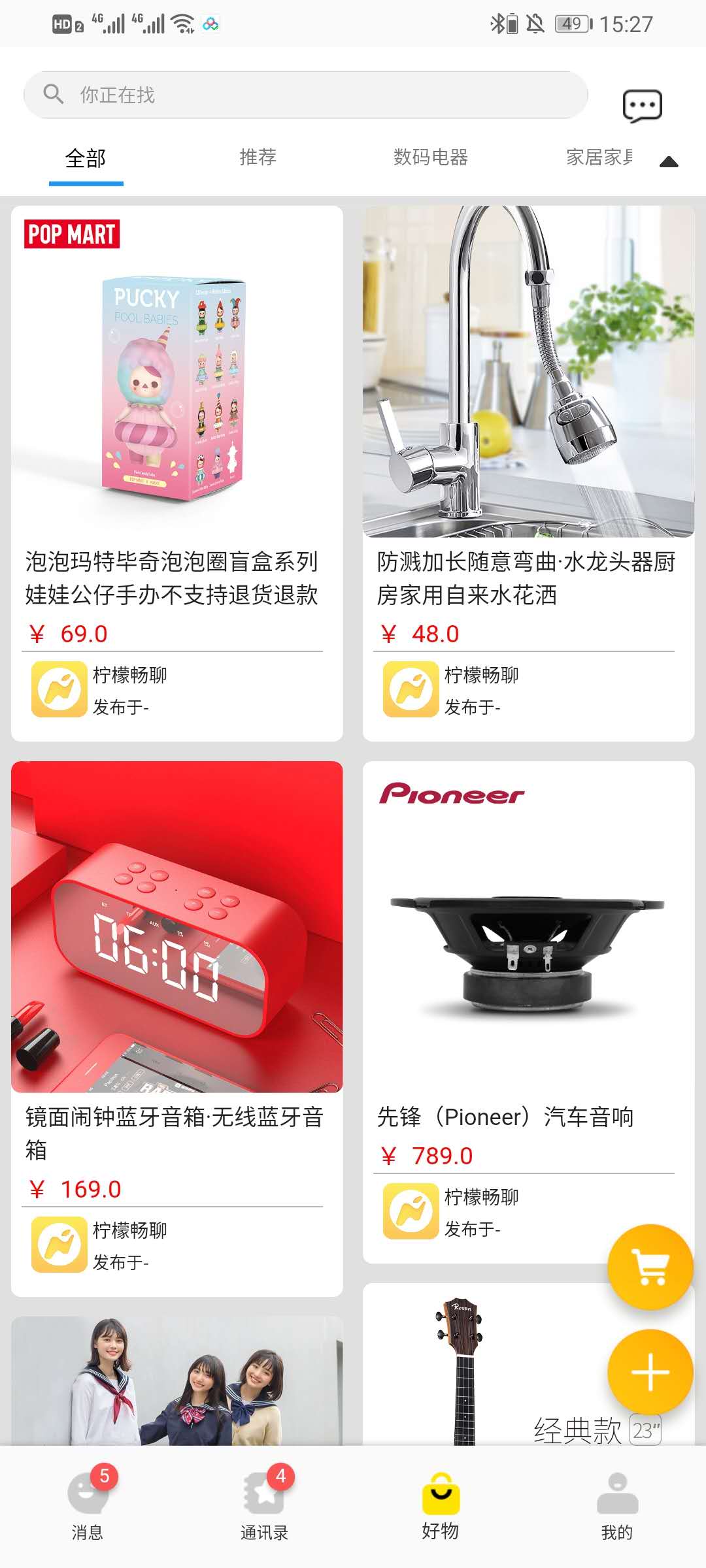This screenshot has height=1568, width=706.
Task: Open the sailor uniform photo product card
Action: point(177,1379)
